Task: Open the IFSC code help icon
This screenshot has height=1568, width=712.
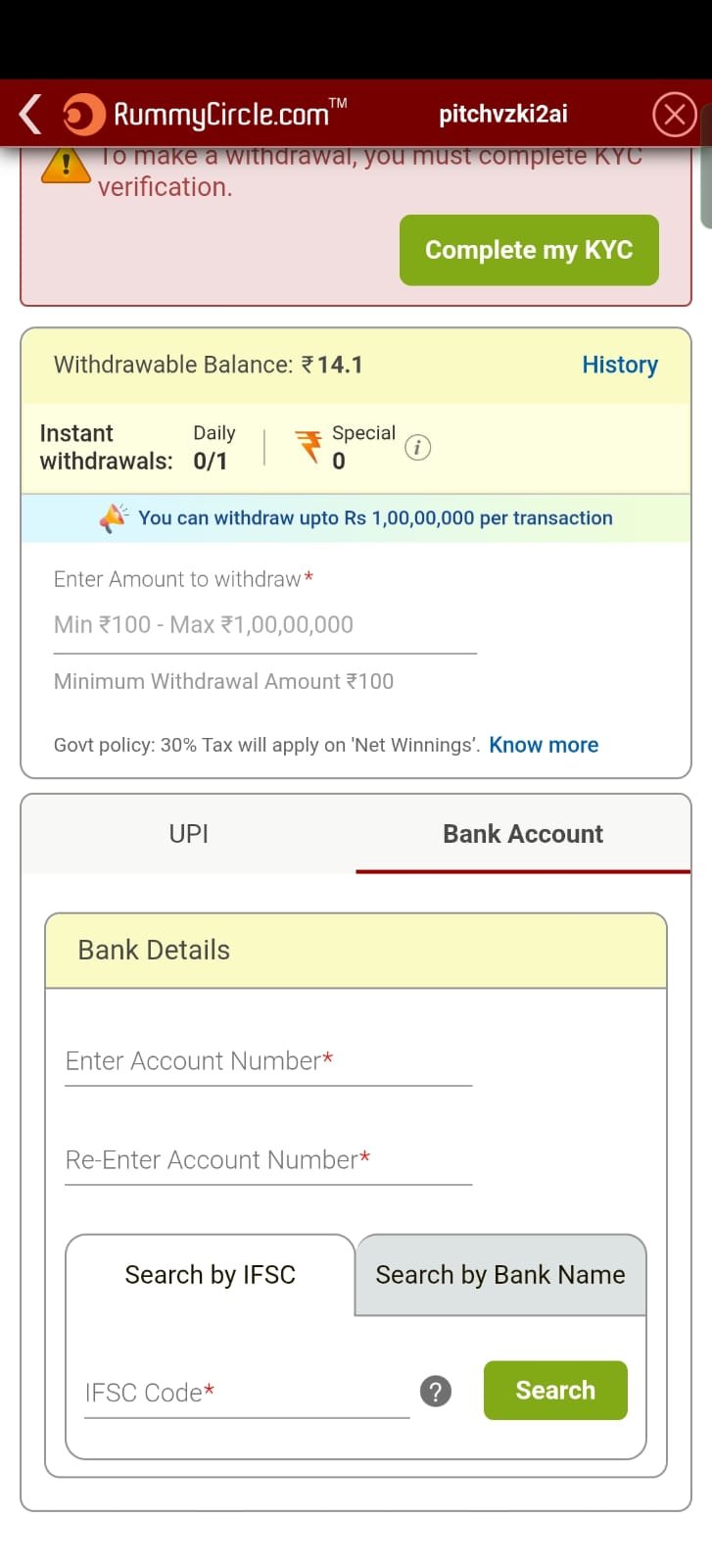Action: [x=436, y=1391]
